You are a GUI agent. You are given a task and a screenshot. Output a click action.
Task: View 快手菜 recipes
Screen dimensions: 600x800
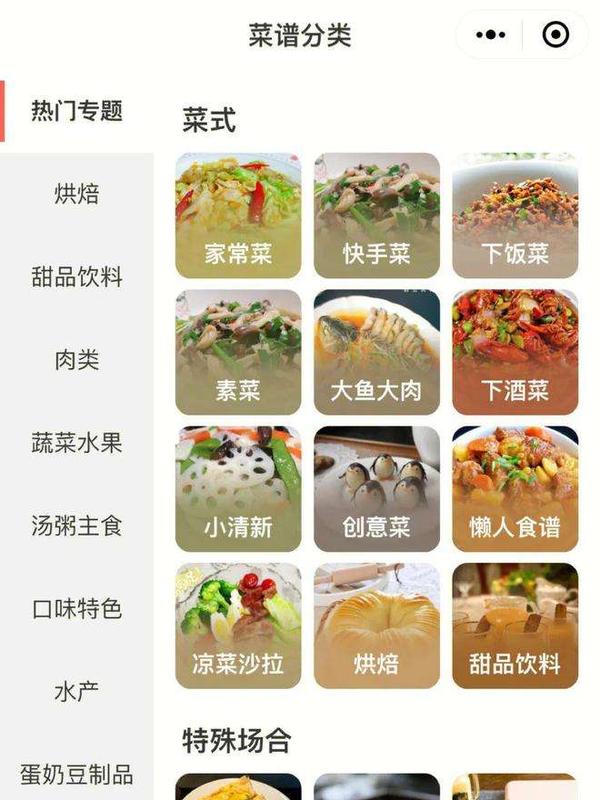(x=377, y=215)
